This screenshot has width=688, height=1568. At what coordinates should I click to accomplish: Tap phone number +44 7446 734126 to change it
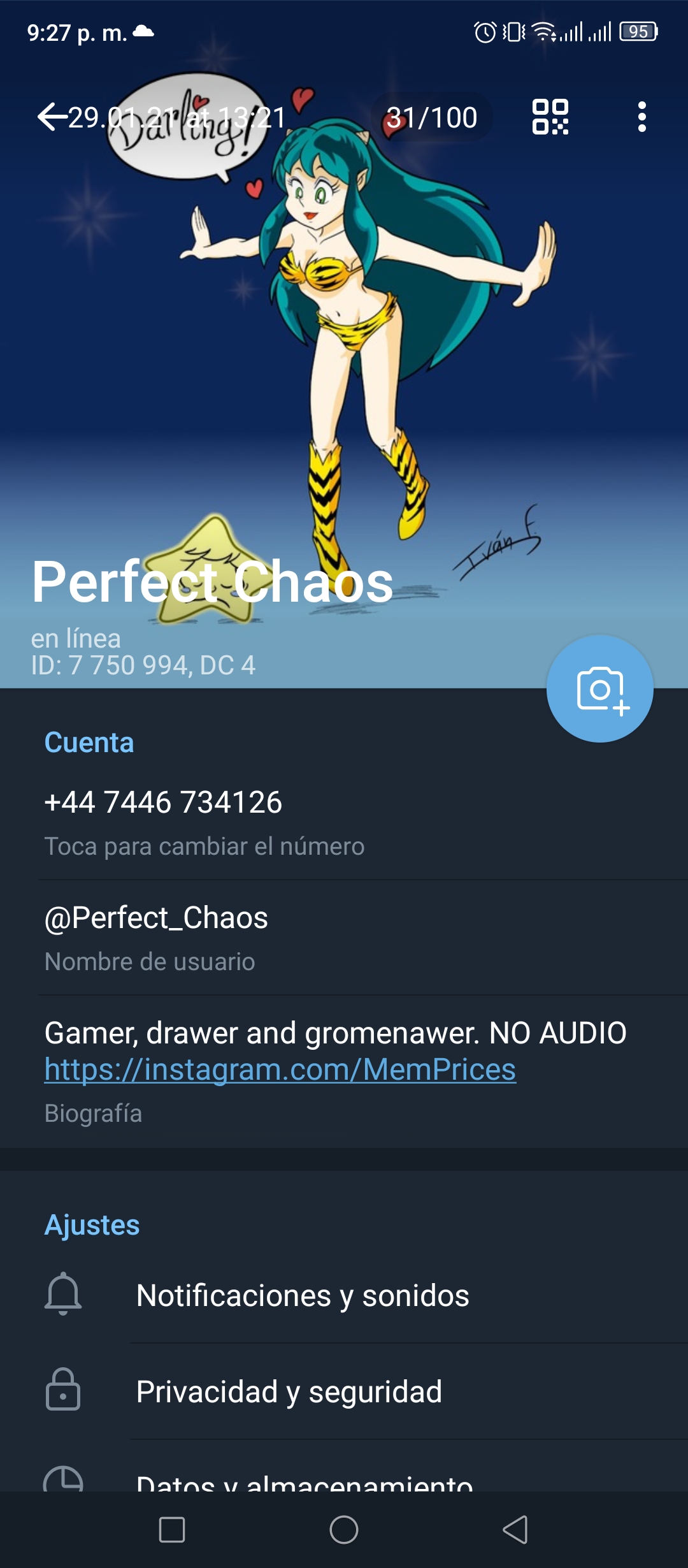pos(344,822)
